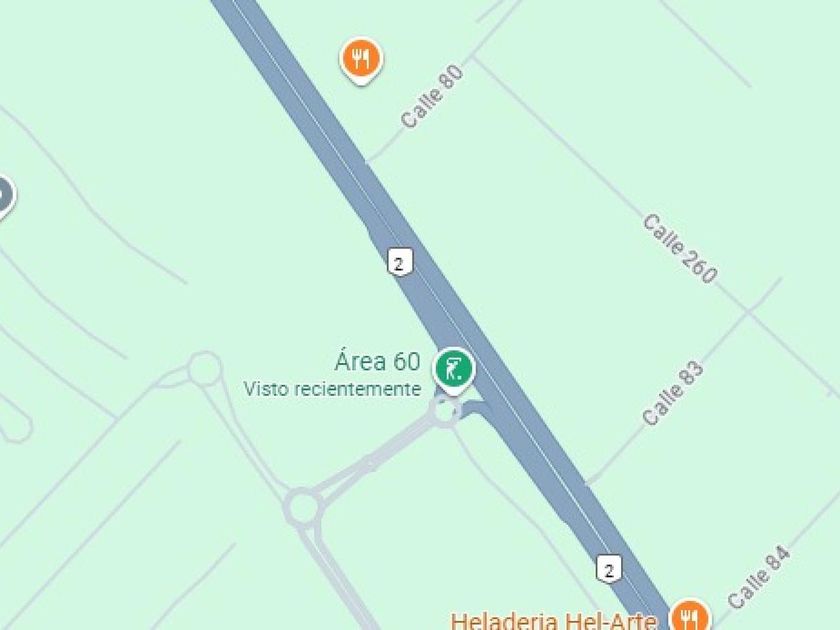Select the restaurant pin near Calle 80
The width and height of the screenshot is (840, 630).
point(362,60)
